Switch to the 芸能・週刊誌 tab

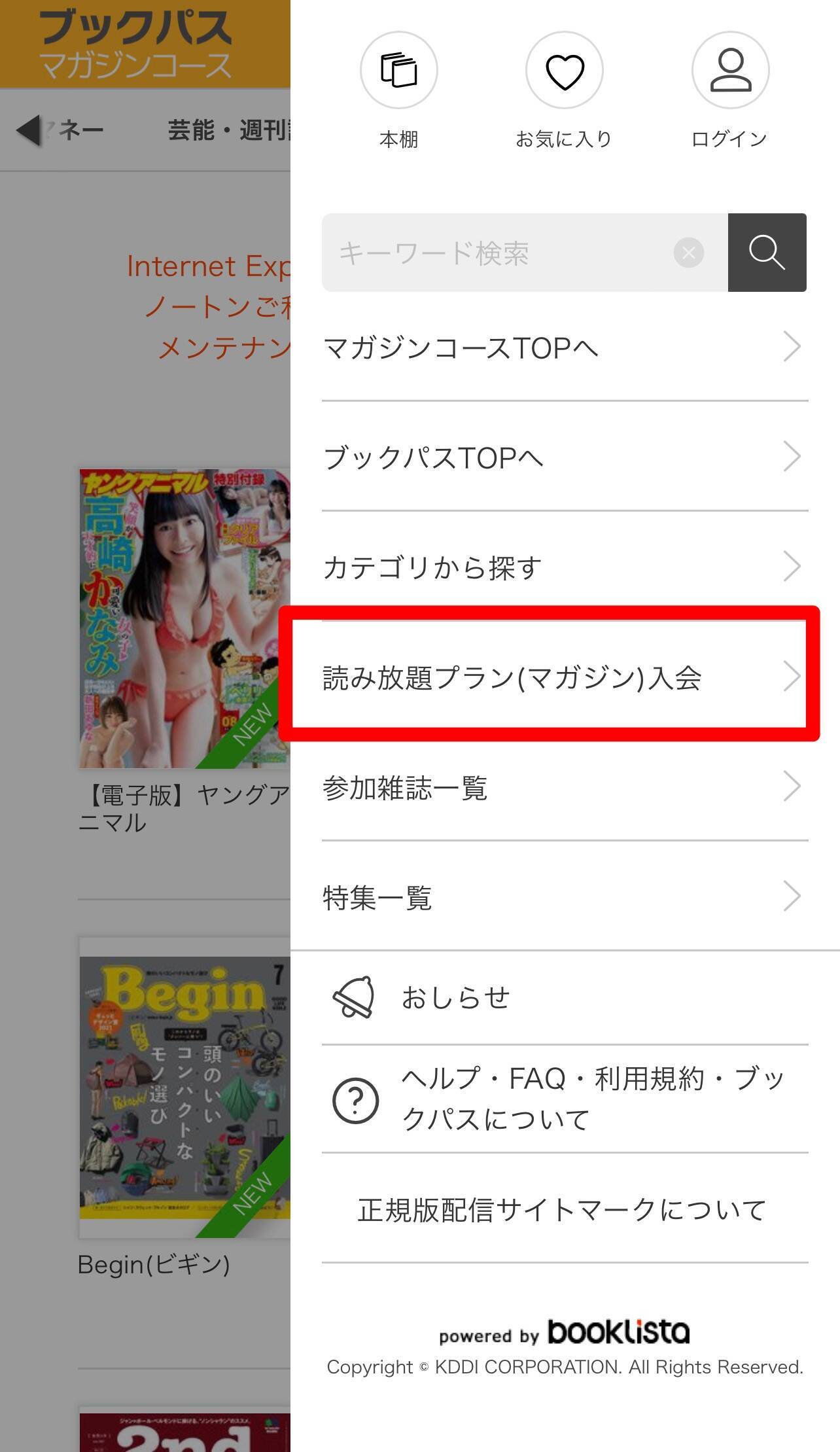228,130
